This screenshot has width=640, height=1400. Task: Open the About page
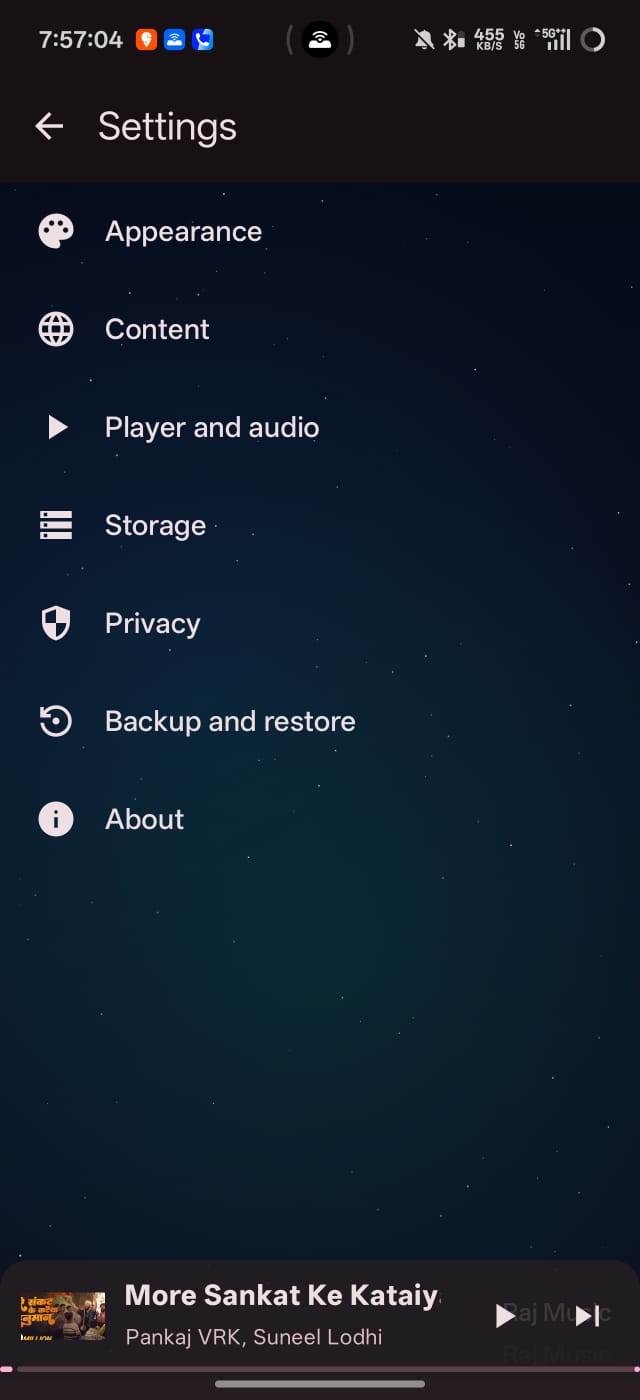[144, 820]
